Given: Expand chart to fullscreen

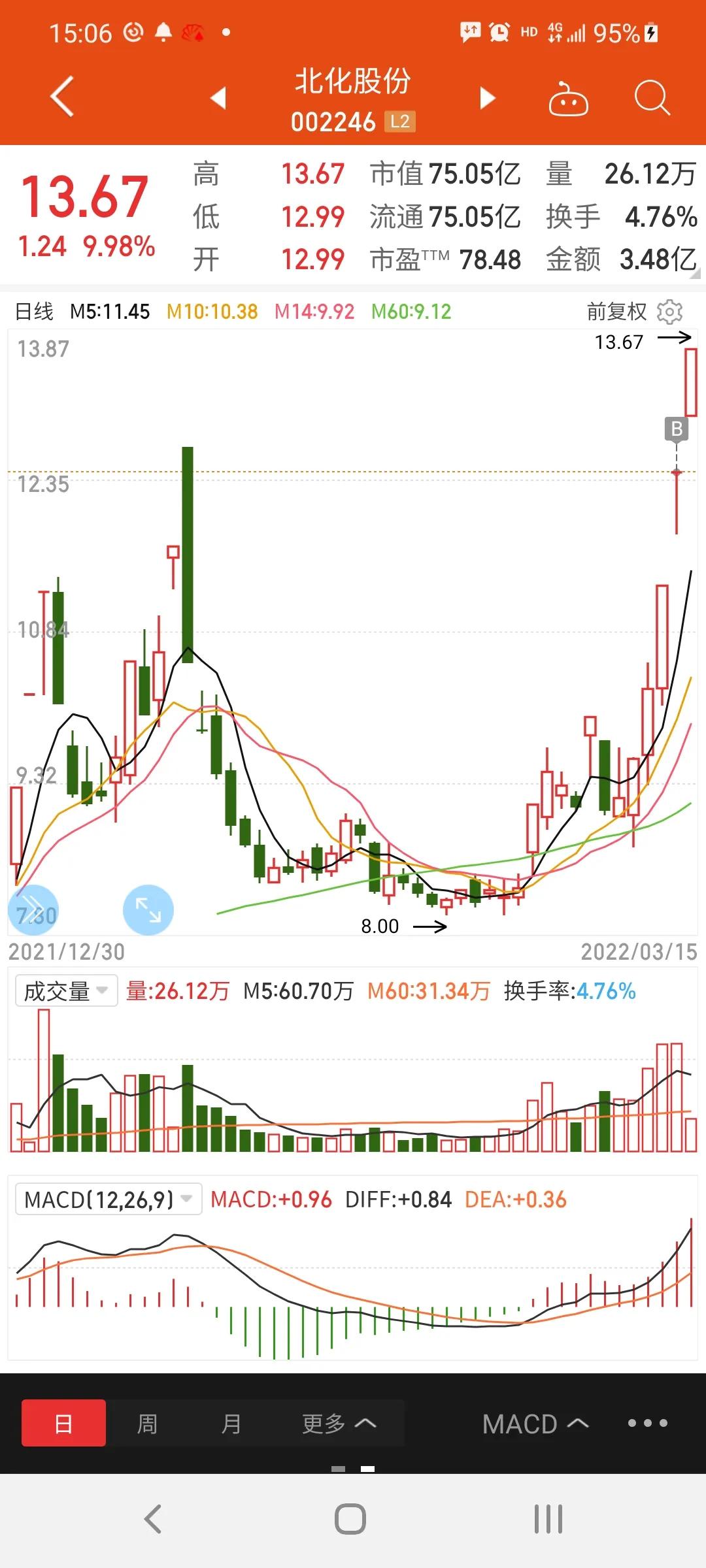Looking at the screenshot, I should click(148, 909).
